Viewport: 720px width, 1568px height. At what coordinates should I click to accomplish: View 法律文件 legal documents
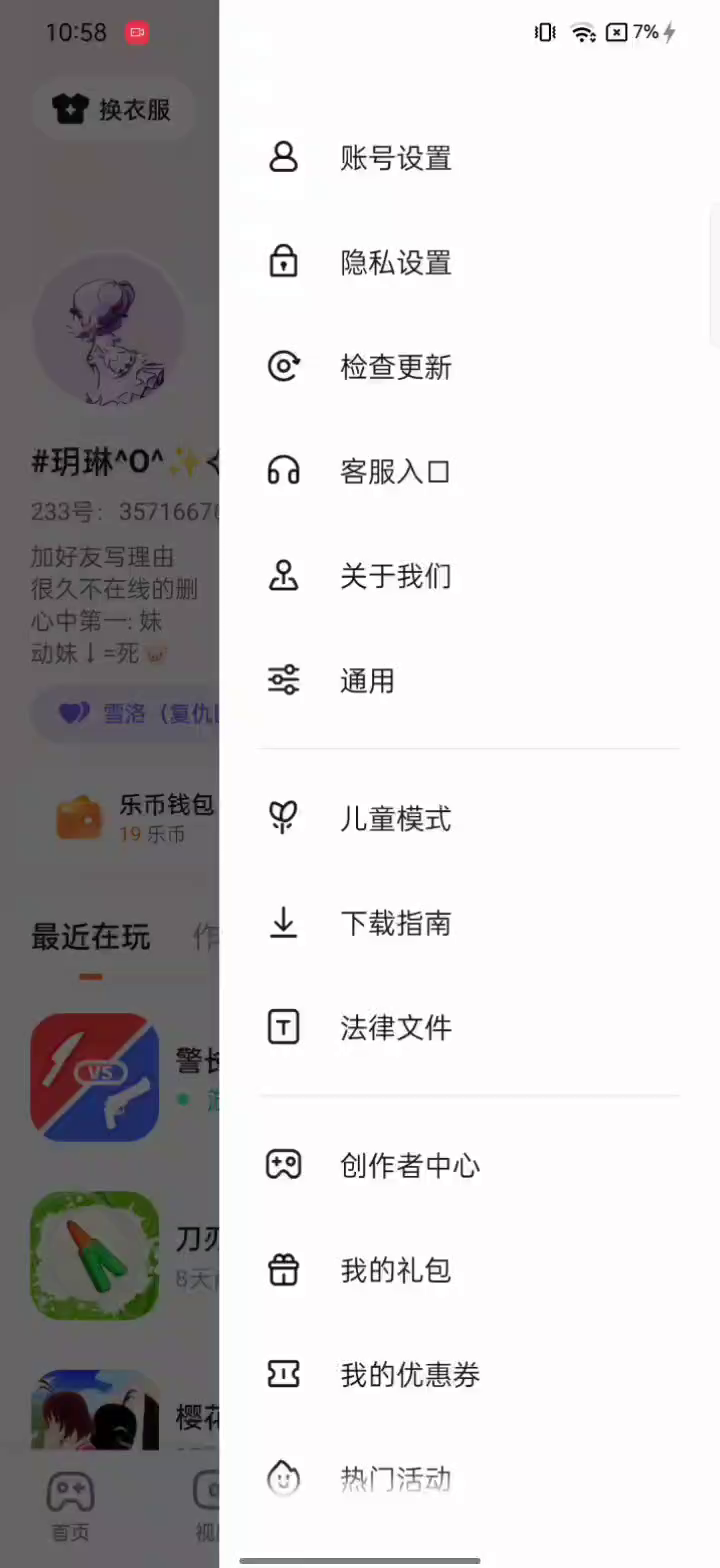point(395,1028)
